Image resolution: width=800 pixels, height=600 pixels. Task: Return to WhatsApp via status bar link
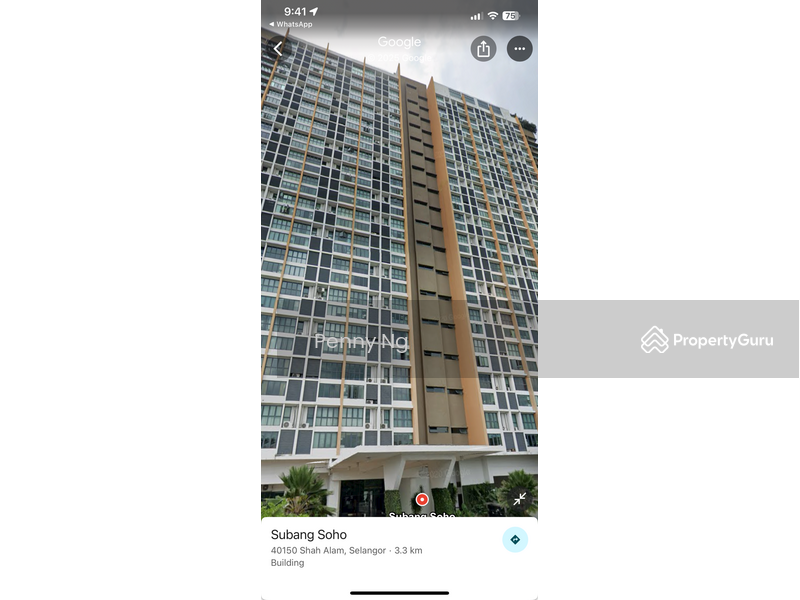(x=291, y=24)
